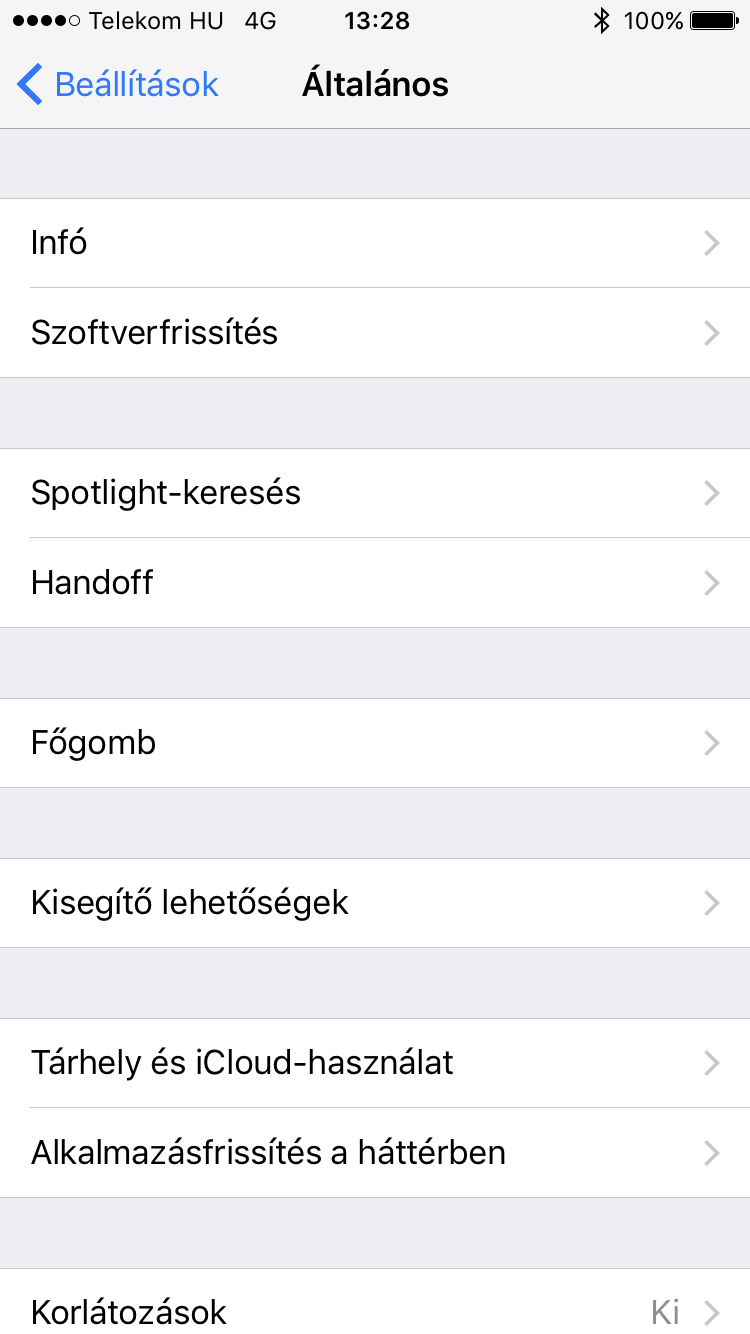Select the Handoff row

(x=375, y=583)
